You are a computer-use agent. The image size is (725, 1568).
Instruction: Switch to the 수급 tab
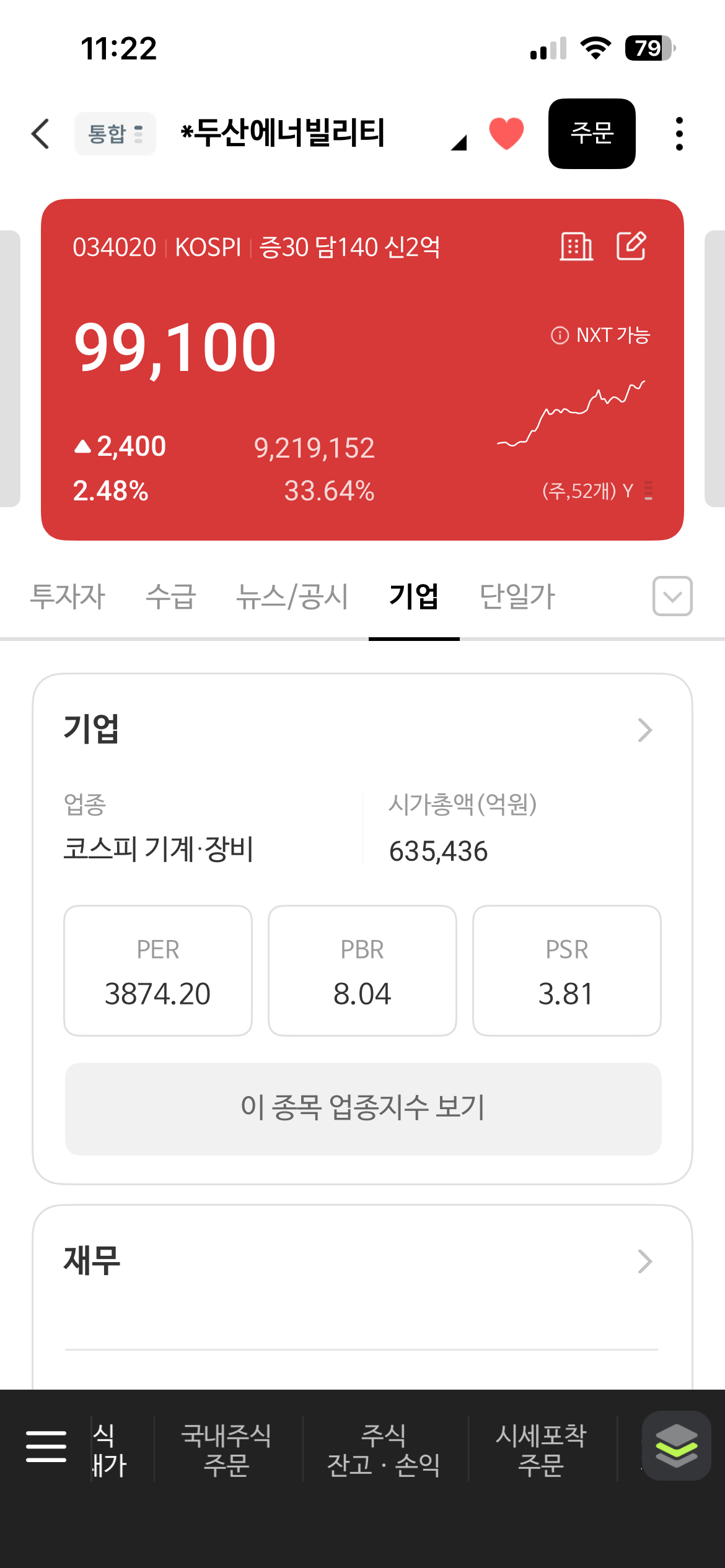click(x=170, y=596)
